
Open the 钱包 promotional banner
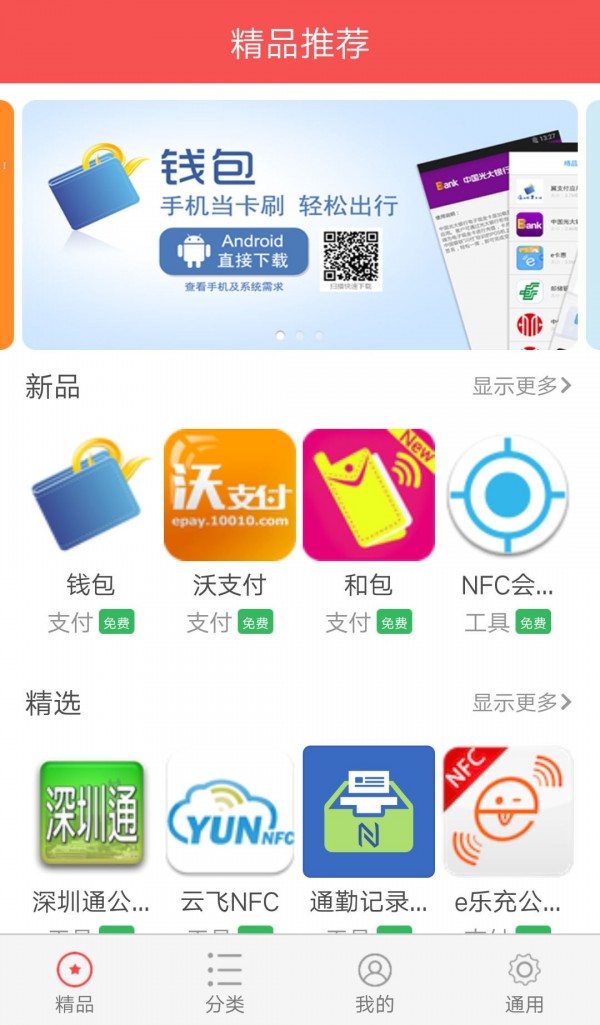(300, 225)
